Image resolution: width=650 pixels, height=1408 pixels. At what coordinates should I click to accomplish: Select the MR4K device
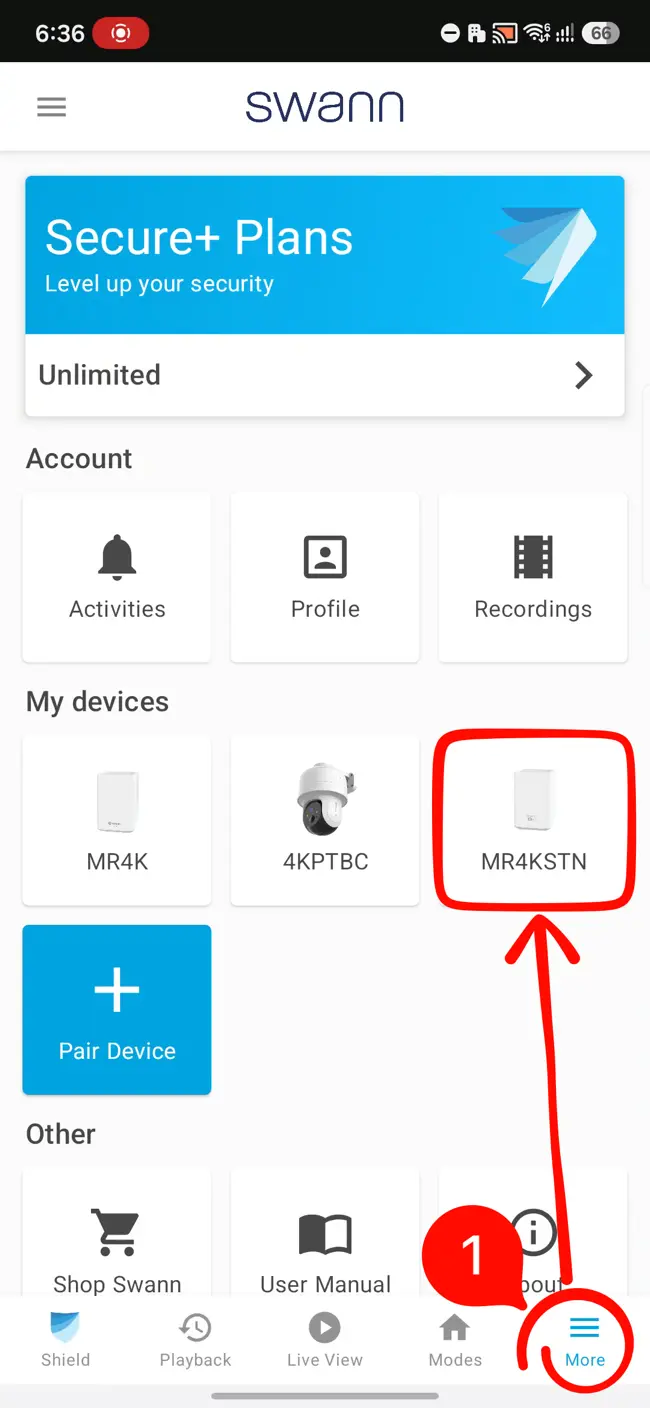[117, 820]
